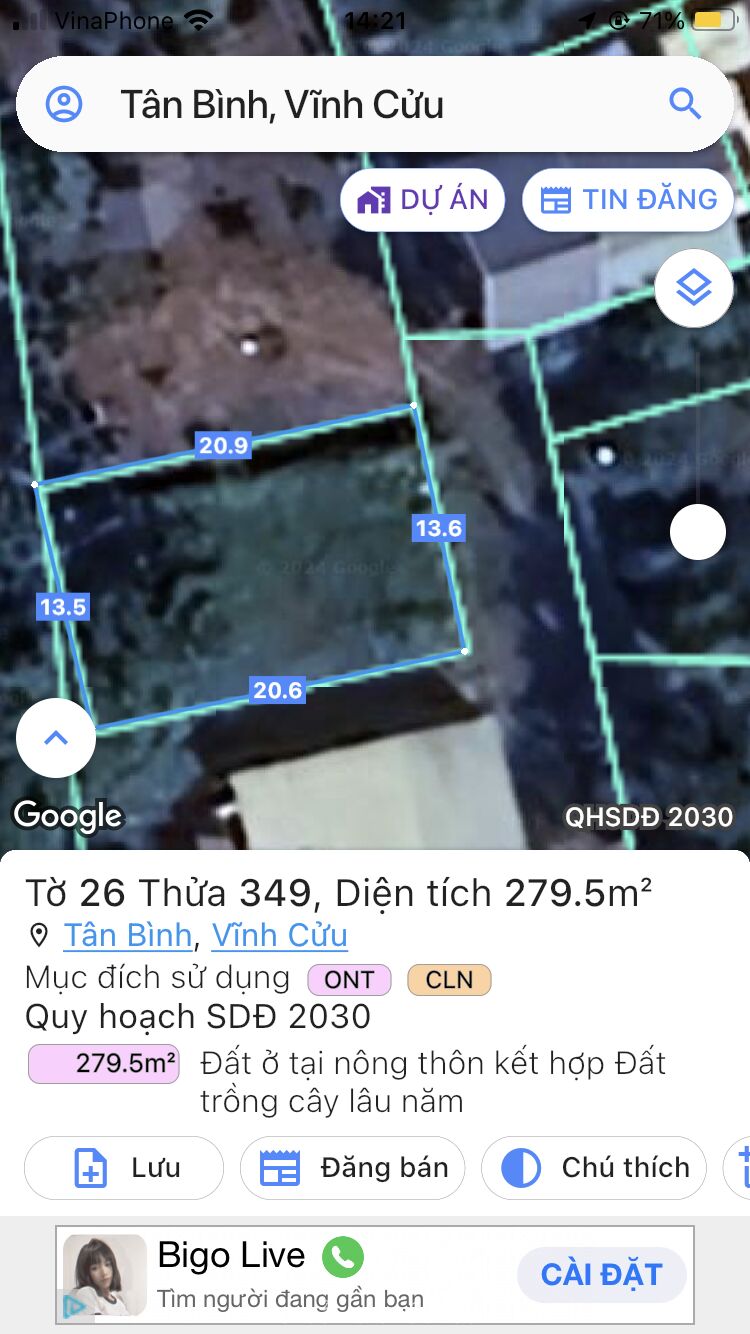
Task: Open the Vĩnh Cửu link
Action: (x=279, y=935)
